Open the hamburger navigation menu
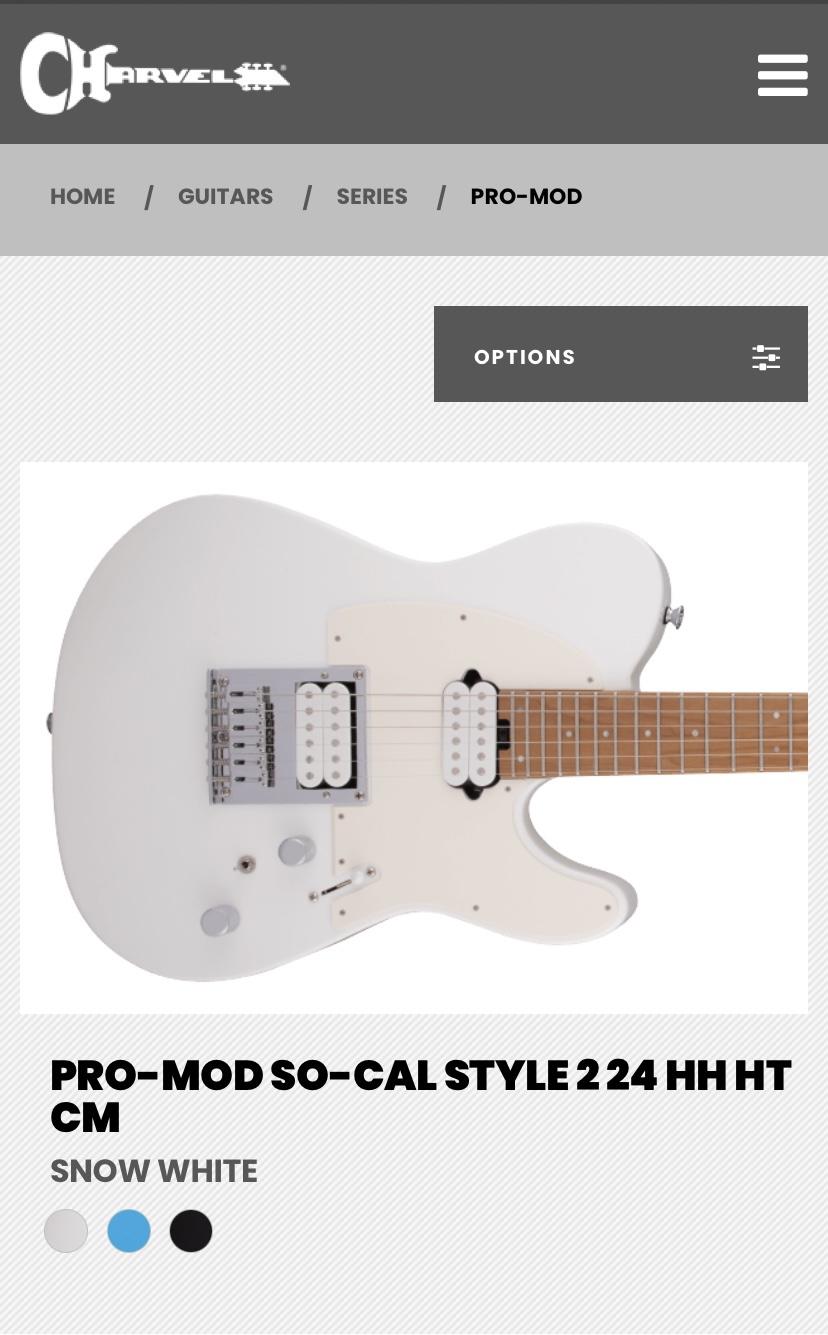This screenshot has height=1335, width=828. [x=782, y=75]
